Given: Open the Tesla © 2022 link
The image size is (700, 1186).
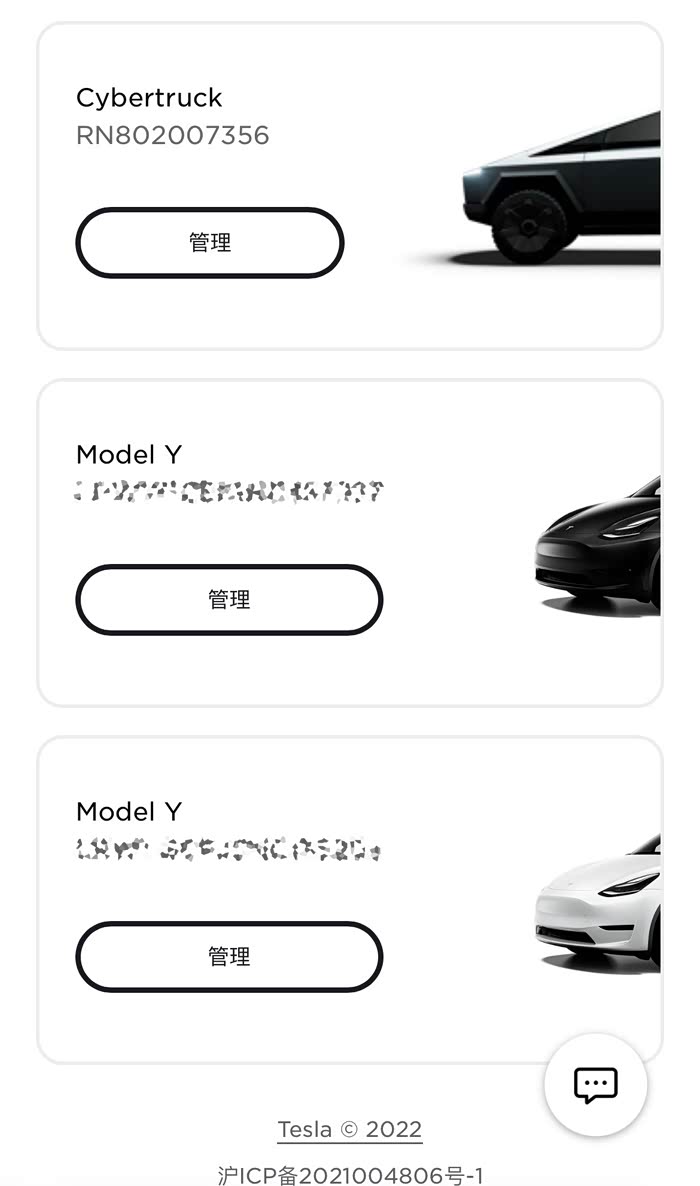Looking at the screenshot, I should click(x=350, y=1129).
